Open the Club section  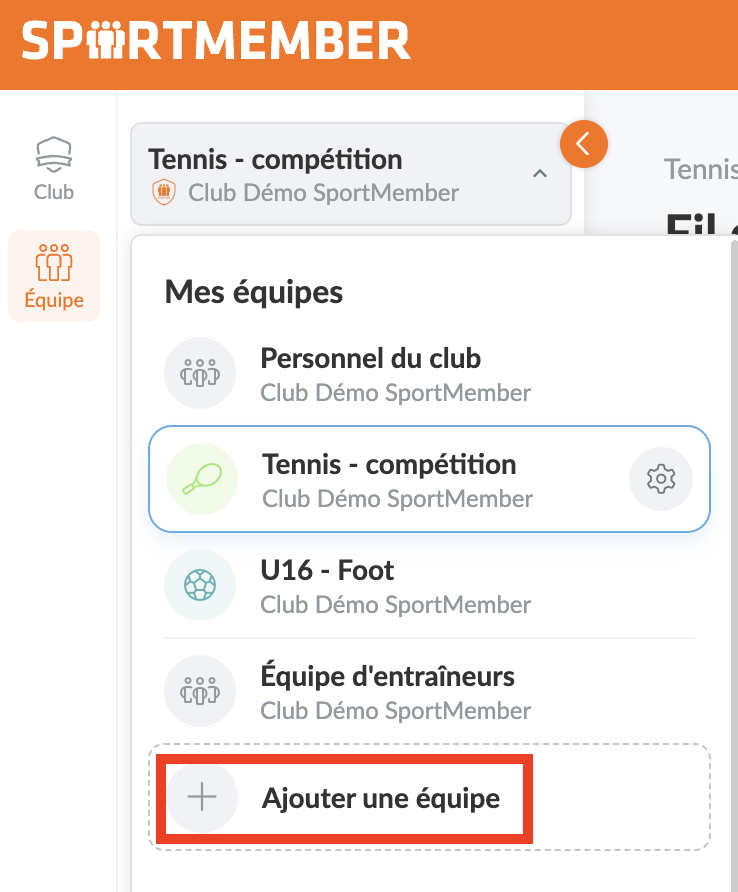tap(54, 168)
